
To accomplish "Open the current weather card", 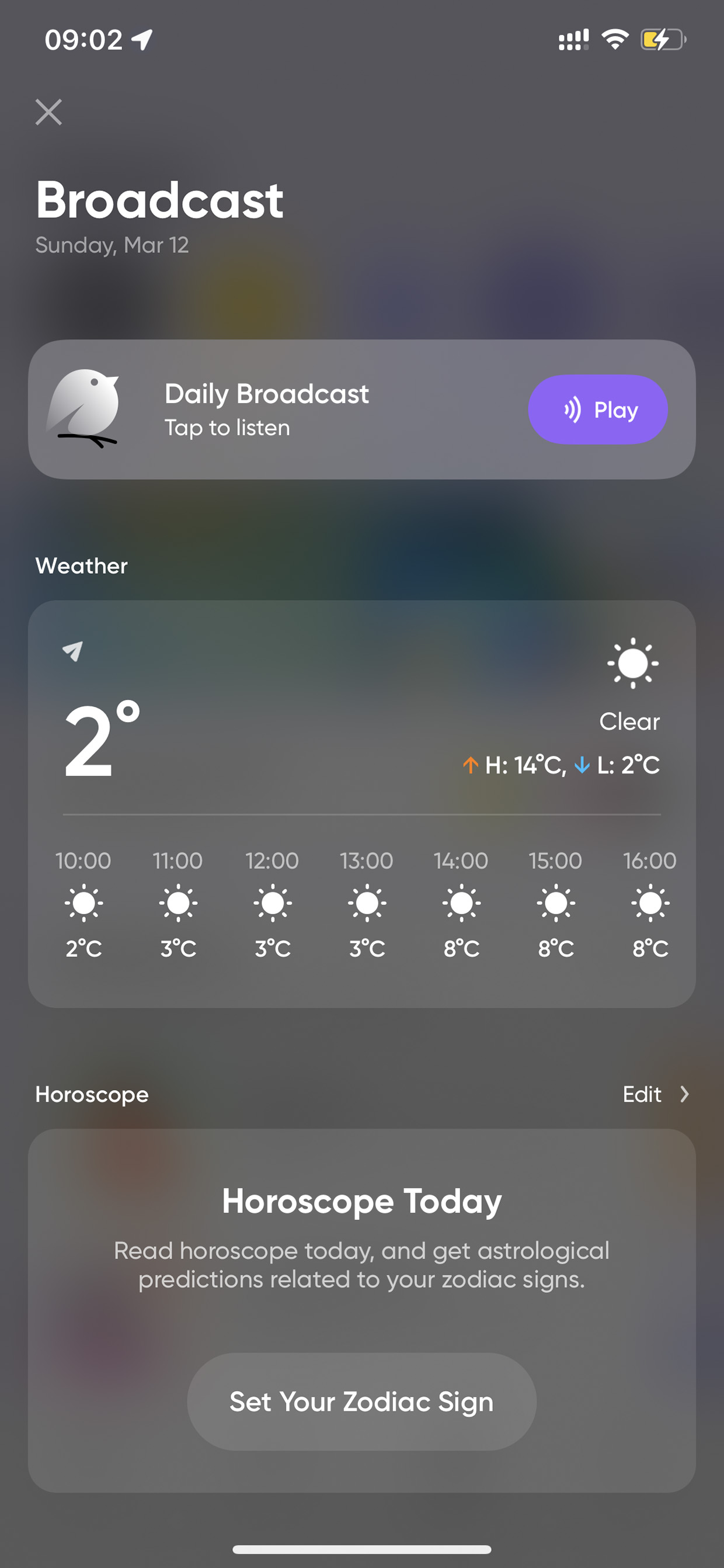I will click(361, 803).
